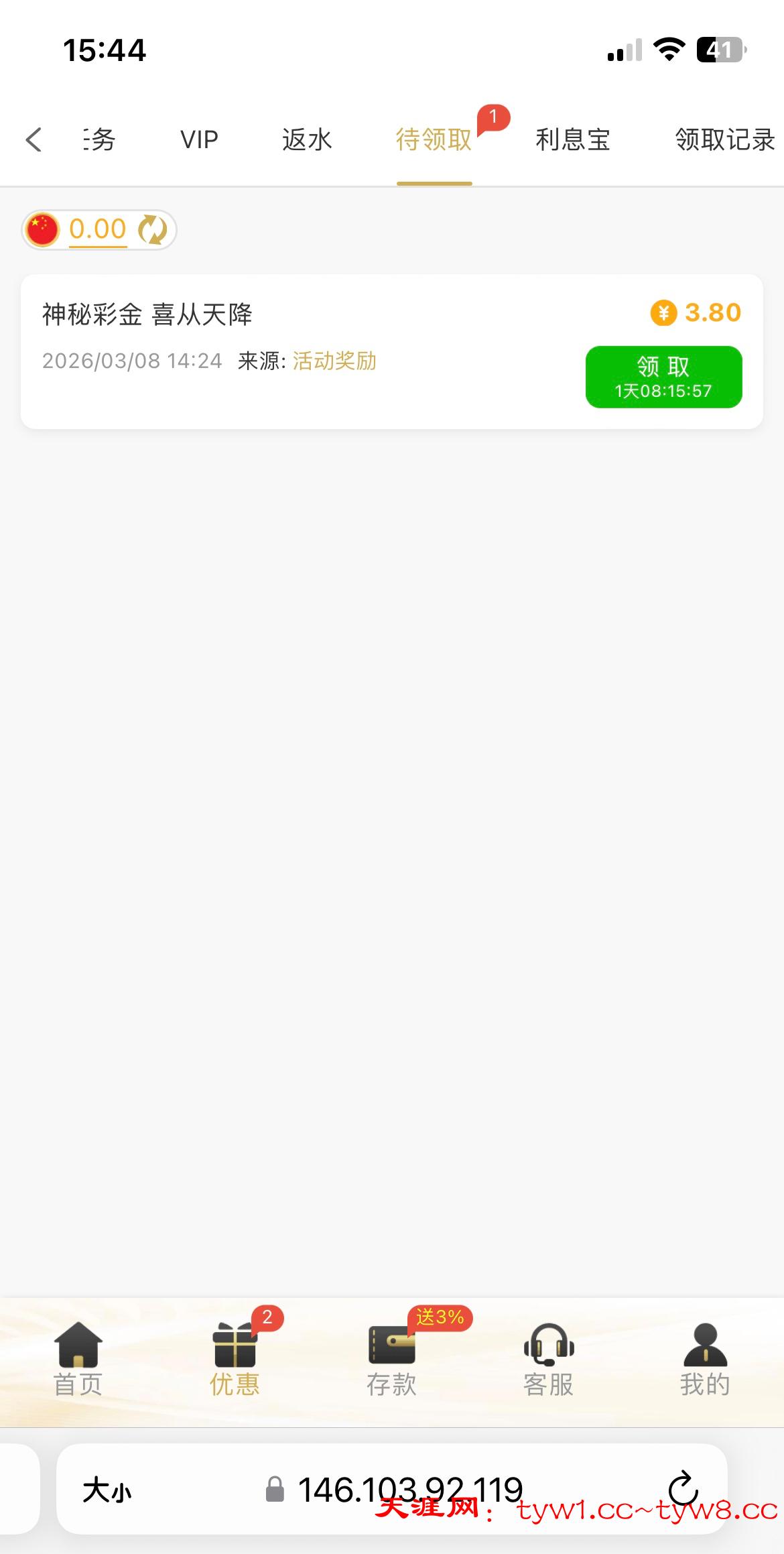
Task: Open the 领取记录 tab
Action: (724, 140)
